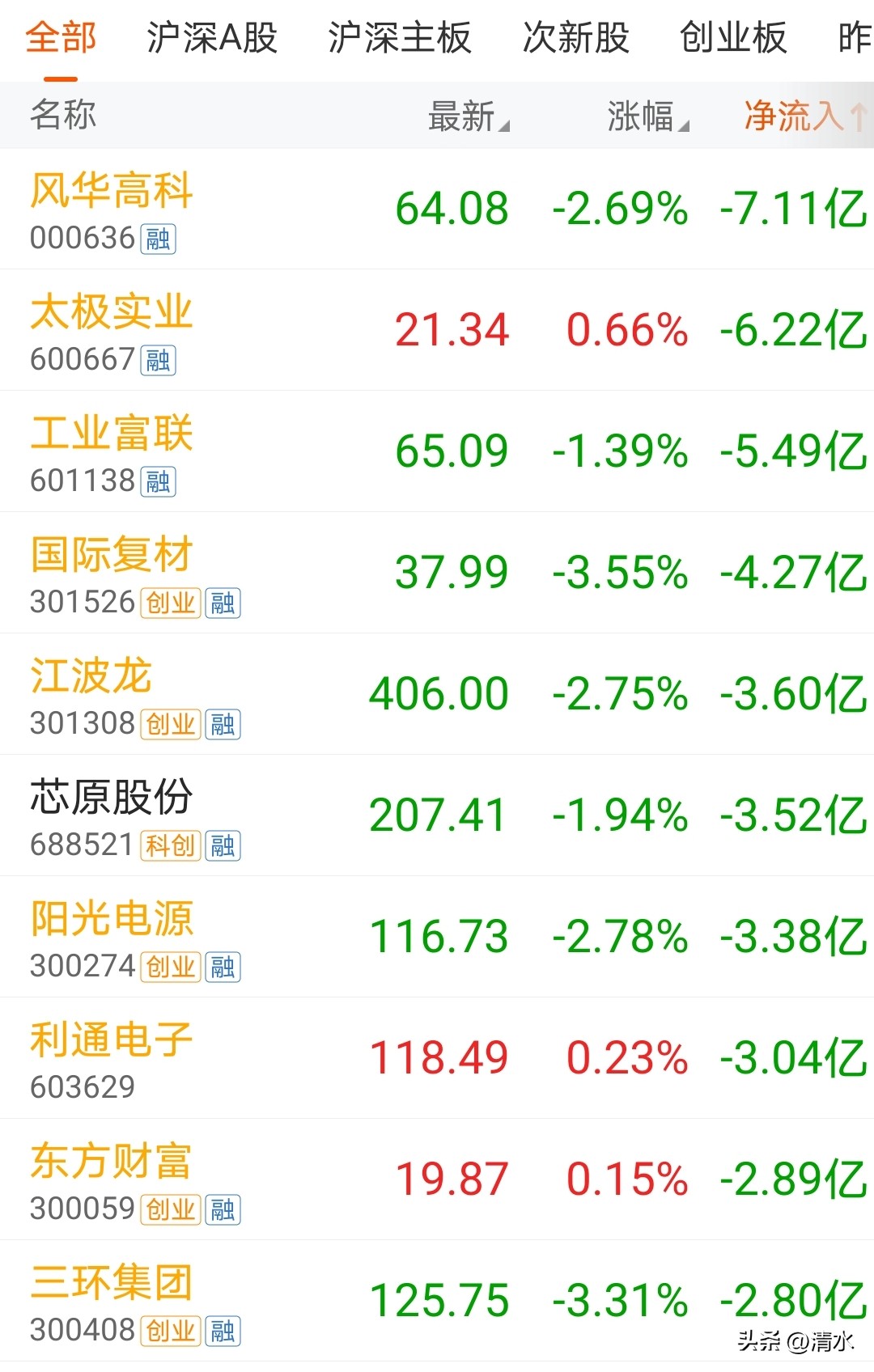The image size is (874, 1372).
Task: Open 东方财富 stock page
Action: coord(437,1179)
